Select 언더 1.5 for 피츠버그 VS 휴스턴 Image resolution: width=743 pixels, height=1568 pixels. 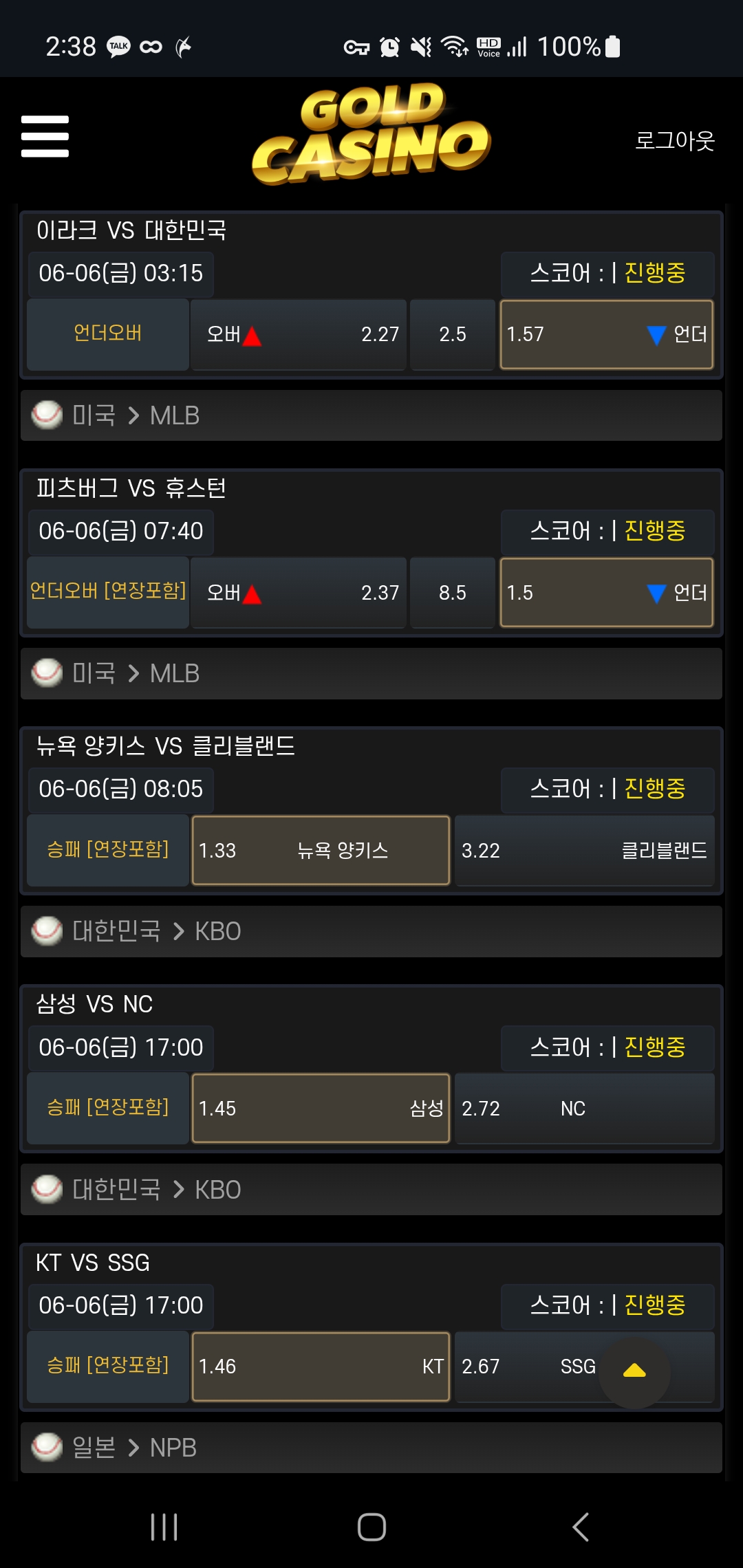(x=606, y=592)
